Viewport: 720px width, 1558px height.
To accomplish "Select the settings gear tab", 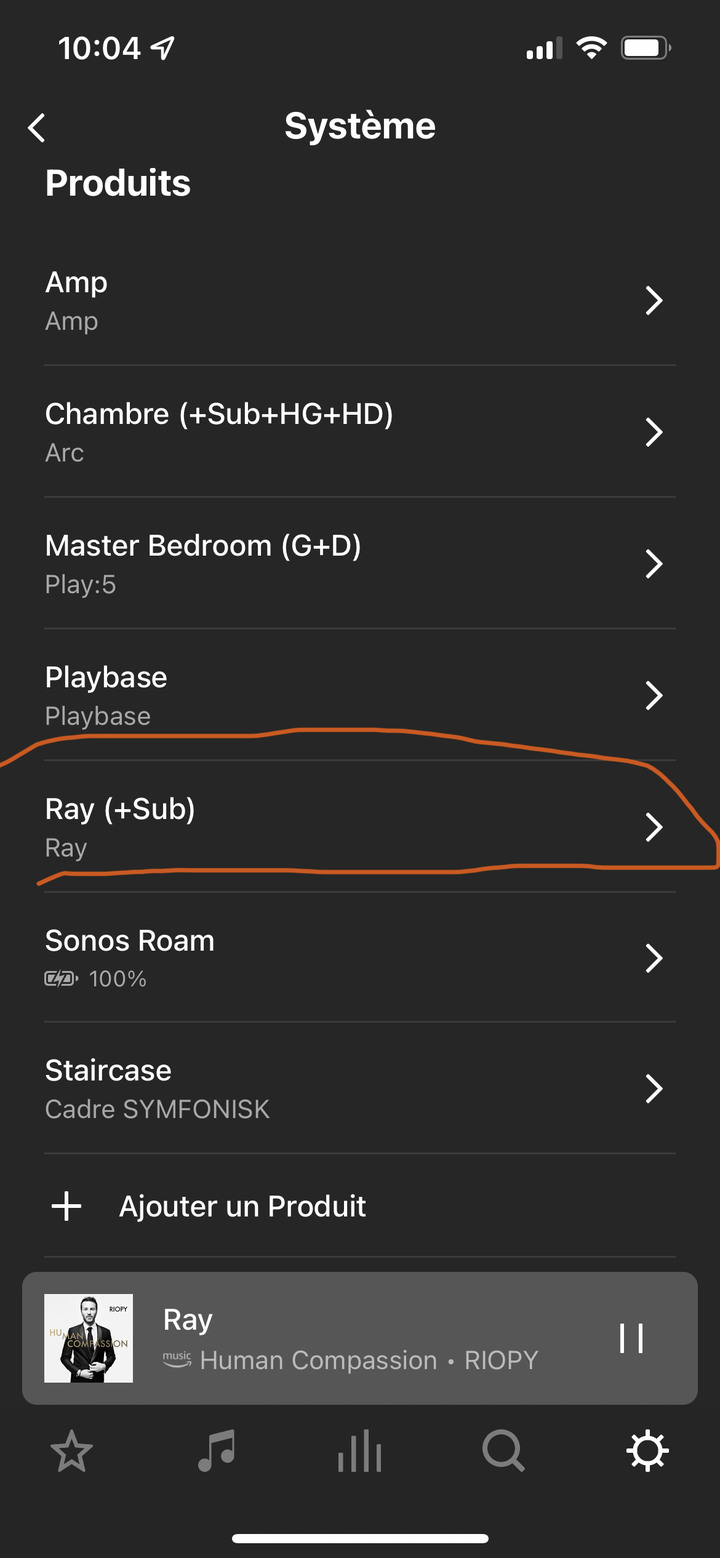I will pyautogui.click(x=647, y=1450).
